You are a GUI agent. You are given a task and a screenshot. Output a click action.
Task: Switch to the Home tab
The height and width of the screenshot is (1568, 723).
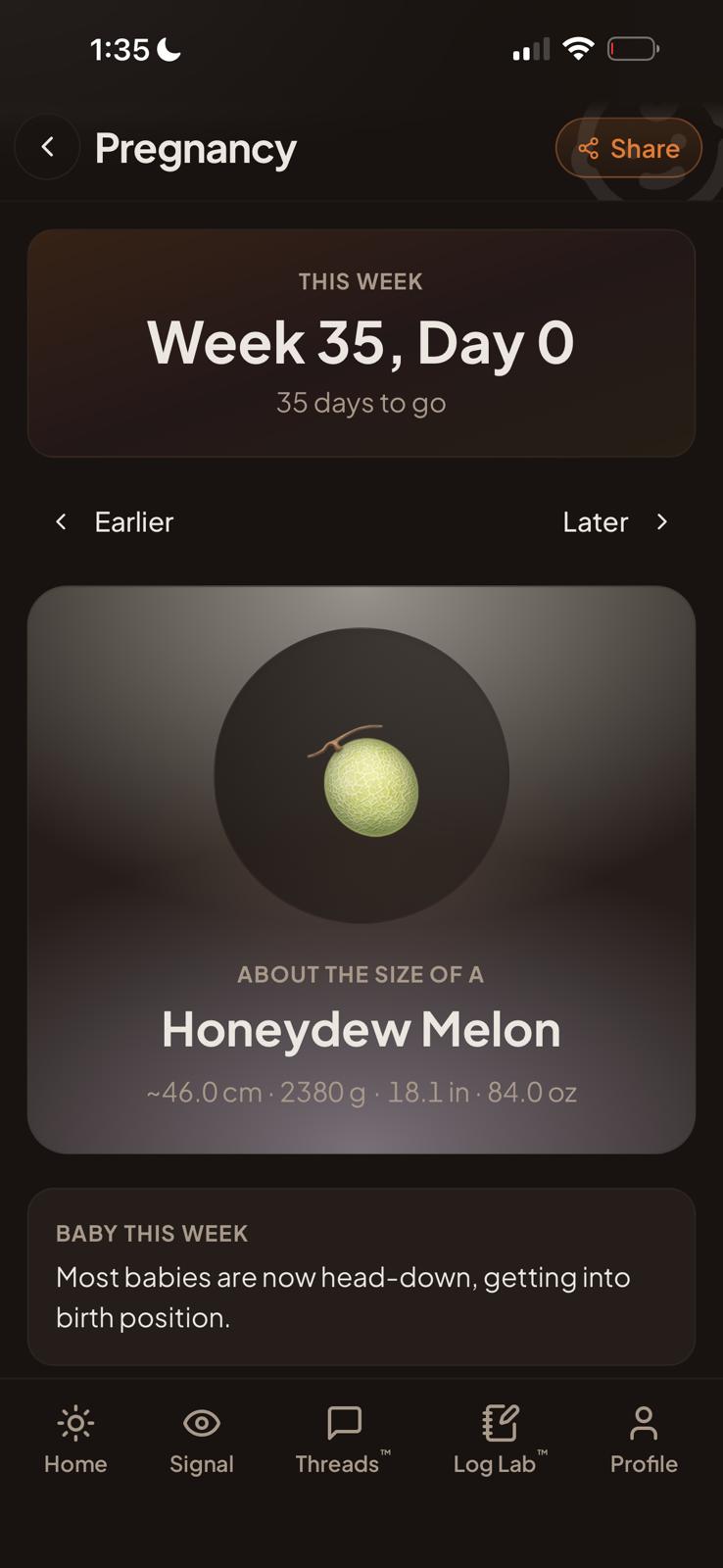point(75,1440)
